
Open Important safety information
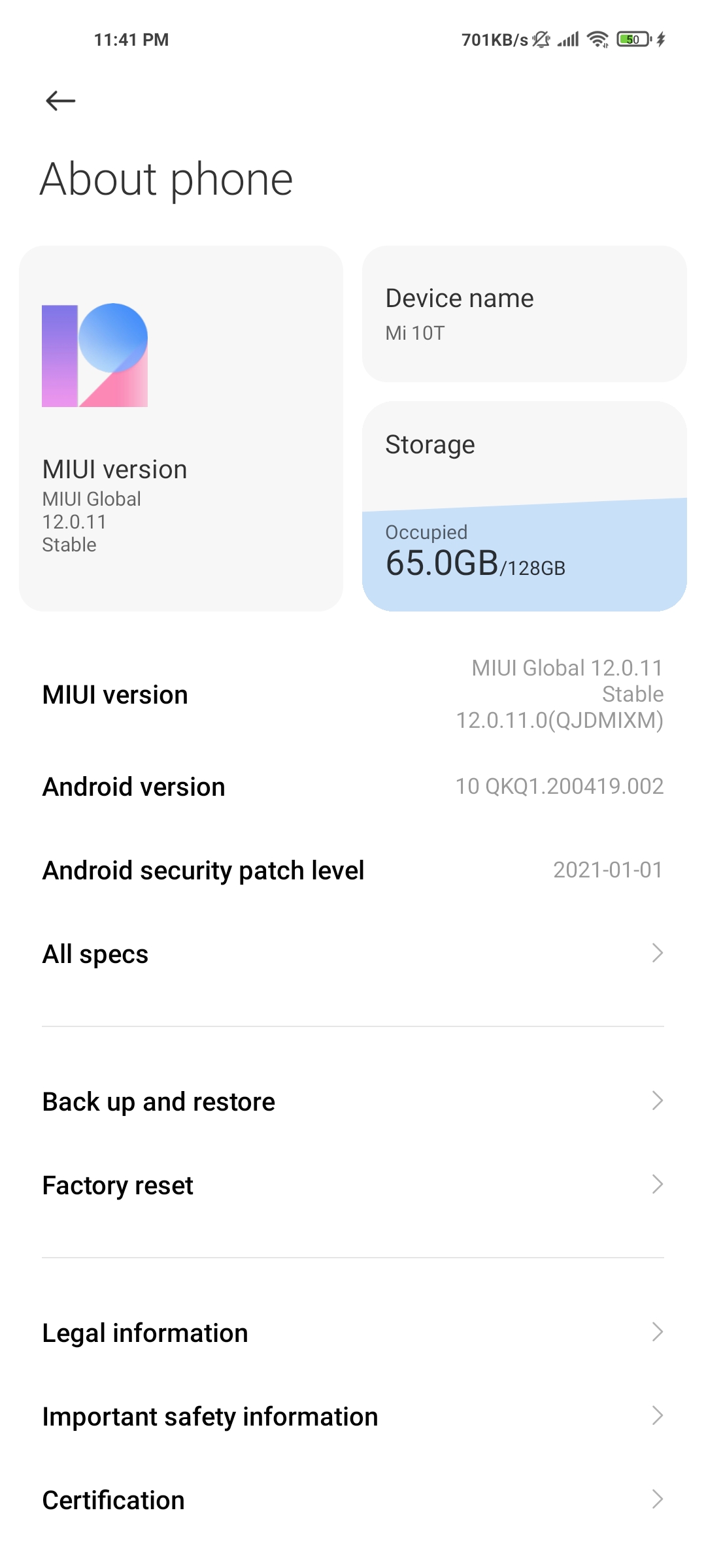click(x=353, y=1416)
